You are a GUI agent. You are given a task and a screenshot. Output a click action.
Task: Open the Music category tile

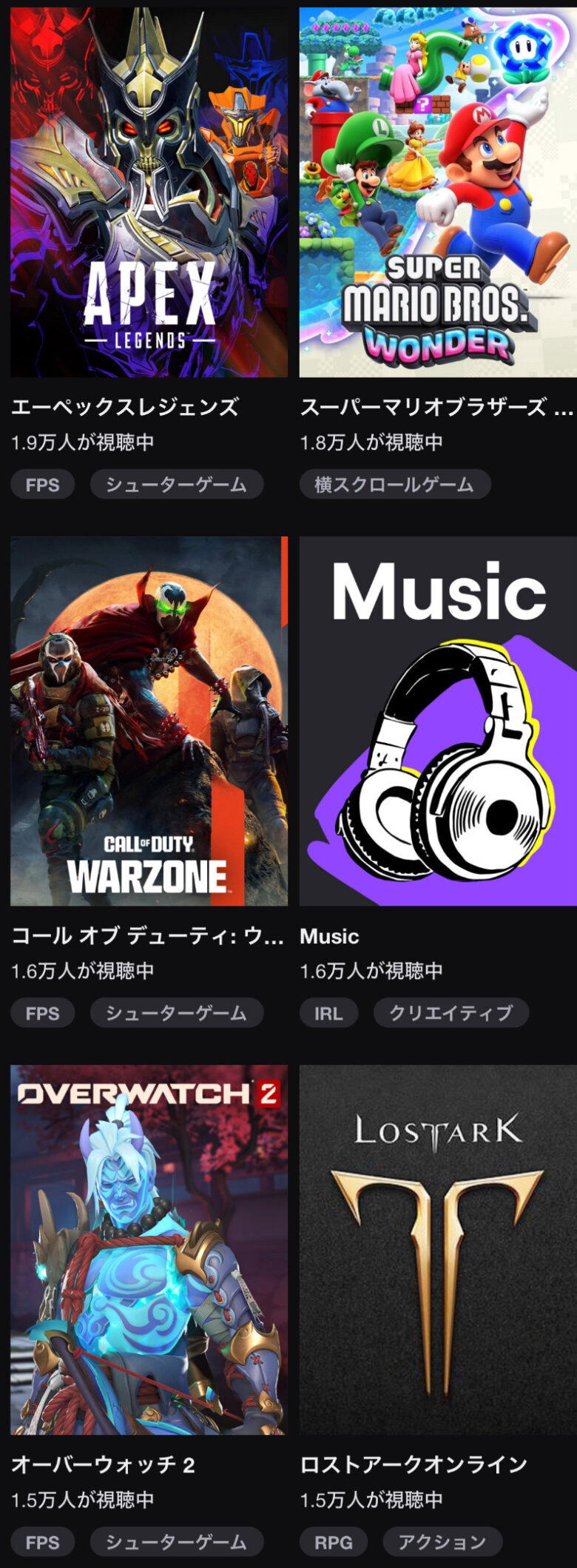point(438,721)
